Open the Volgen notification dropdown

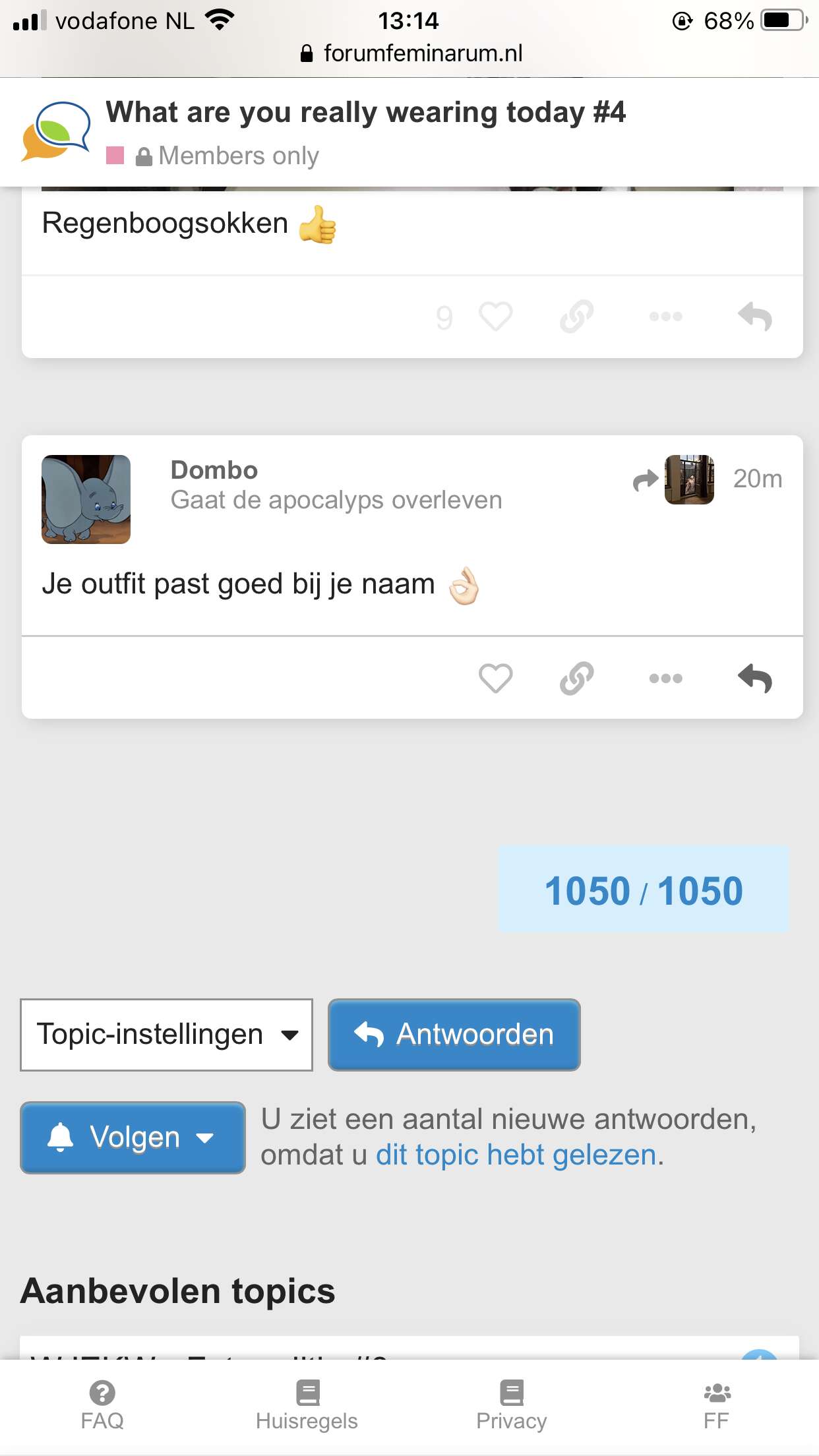click(133, 1137)
